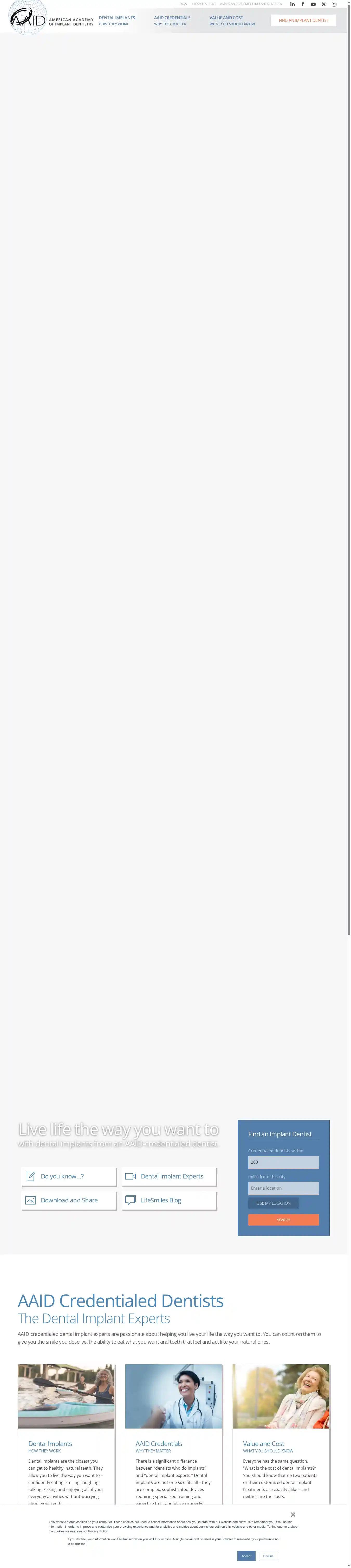351x1568 pixels.
Task: Open Value and Cost menu
Action: 232,21
